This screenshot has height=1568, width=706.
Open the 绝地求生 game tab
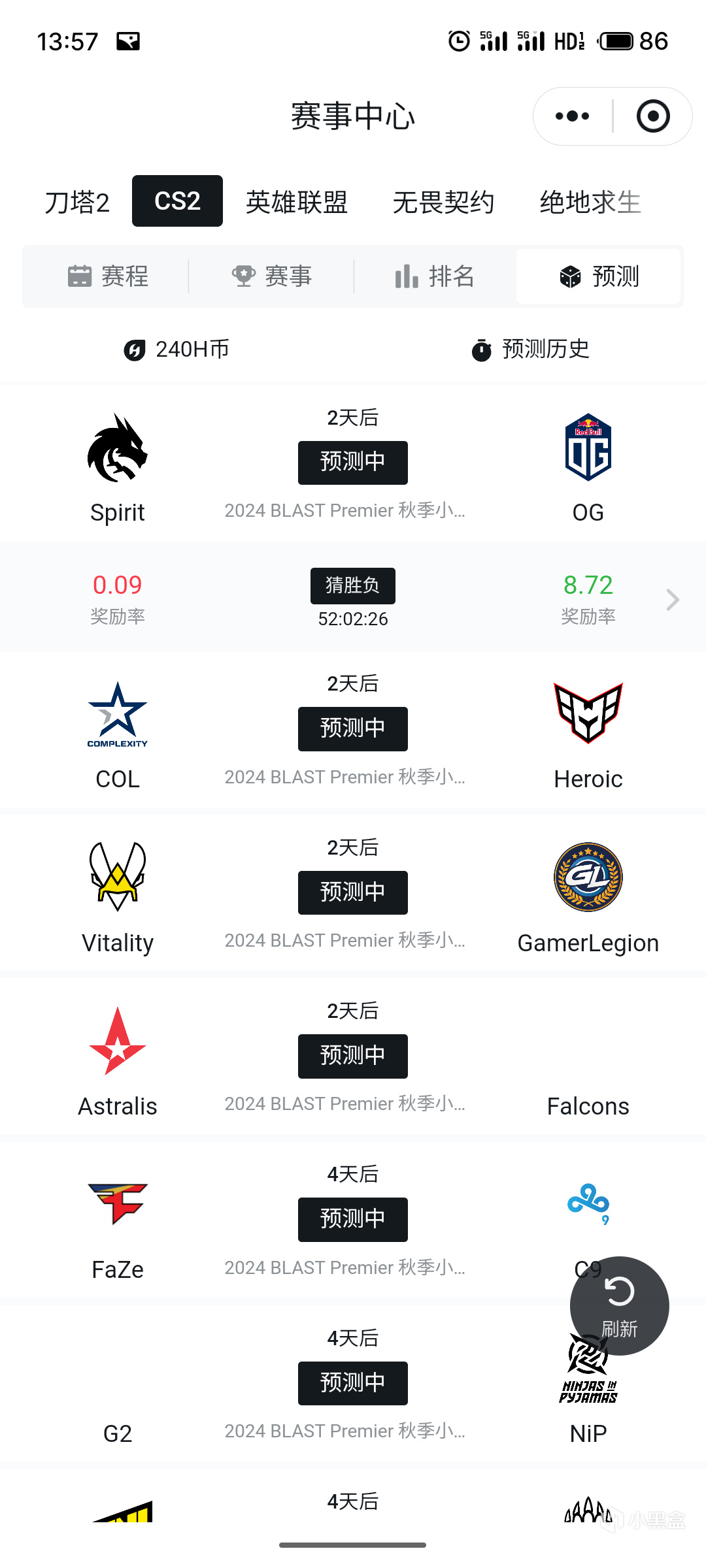click(x=590, y=202)
